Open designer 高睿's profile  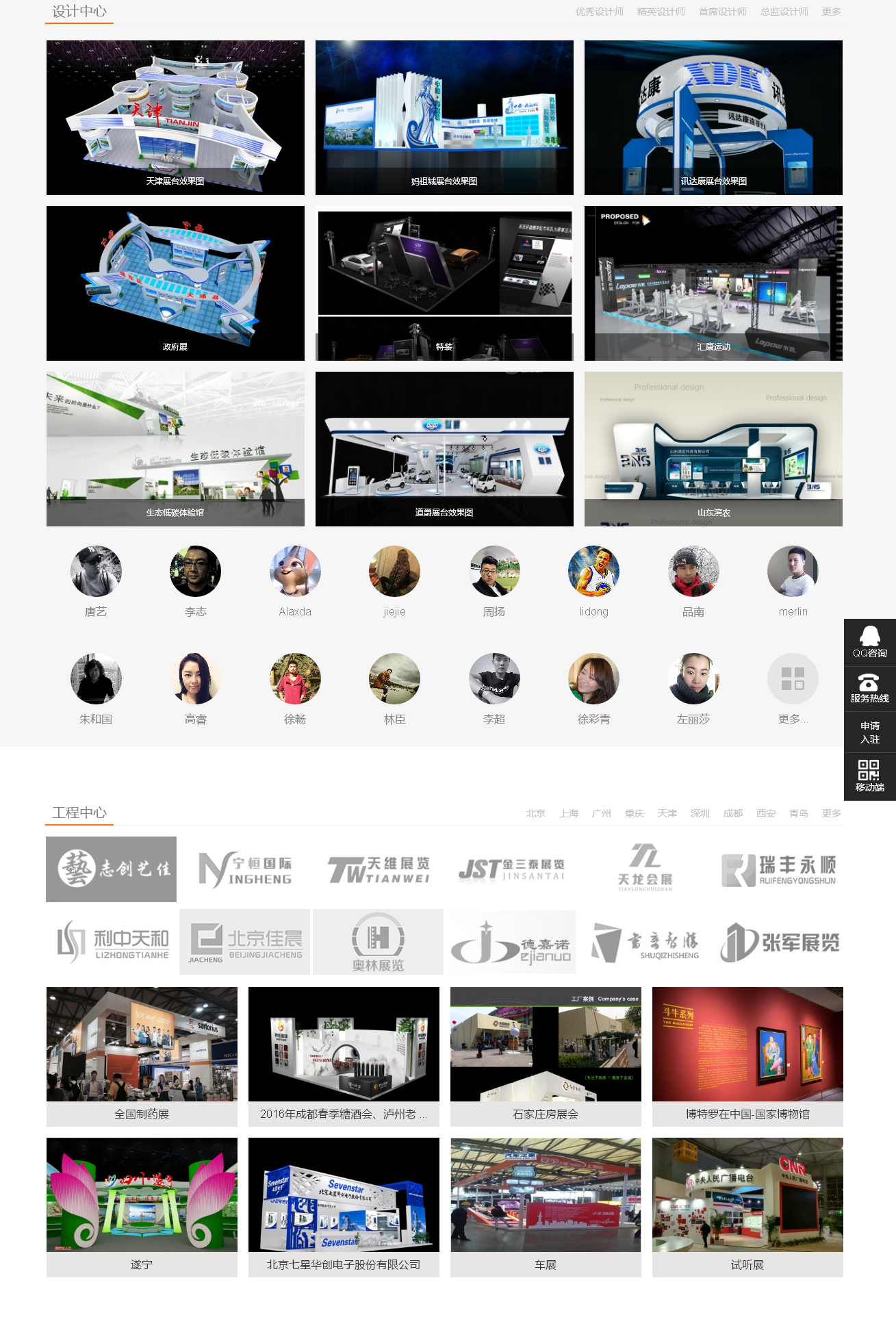195,679
